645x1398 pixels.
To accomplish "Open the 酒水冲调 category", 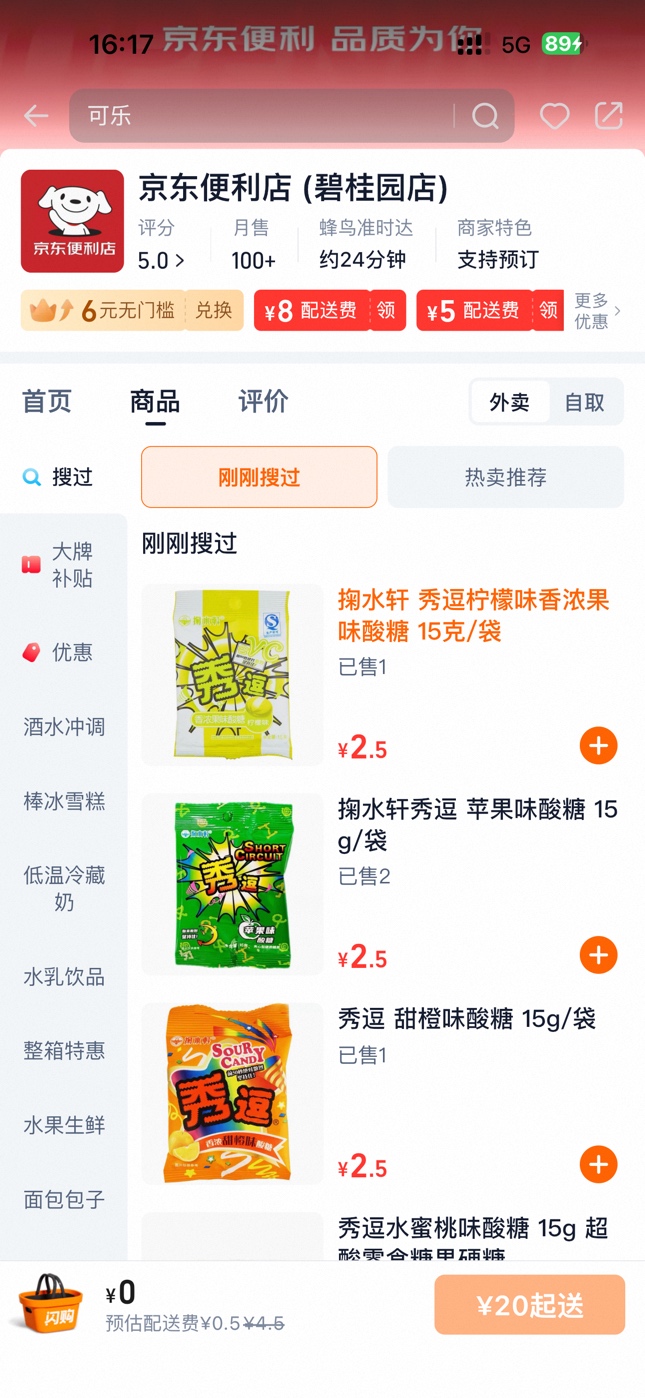I will (65, 727).
